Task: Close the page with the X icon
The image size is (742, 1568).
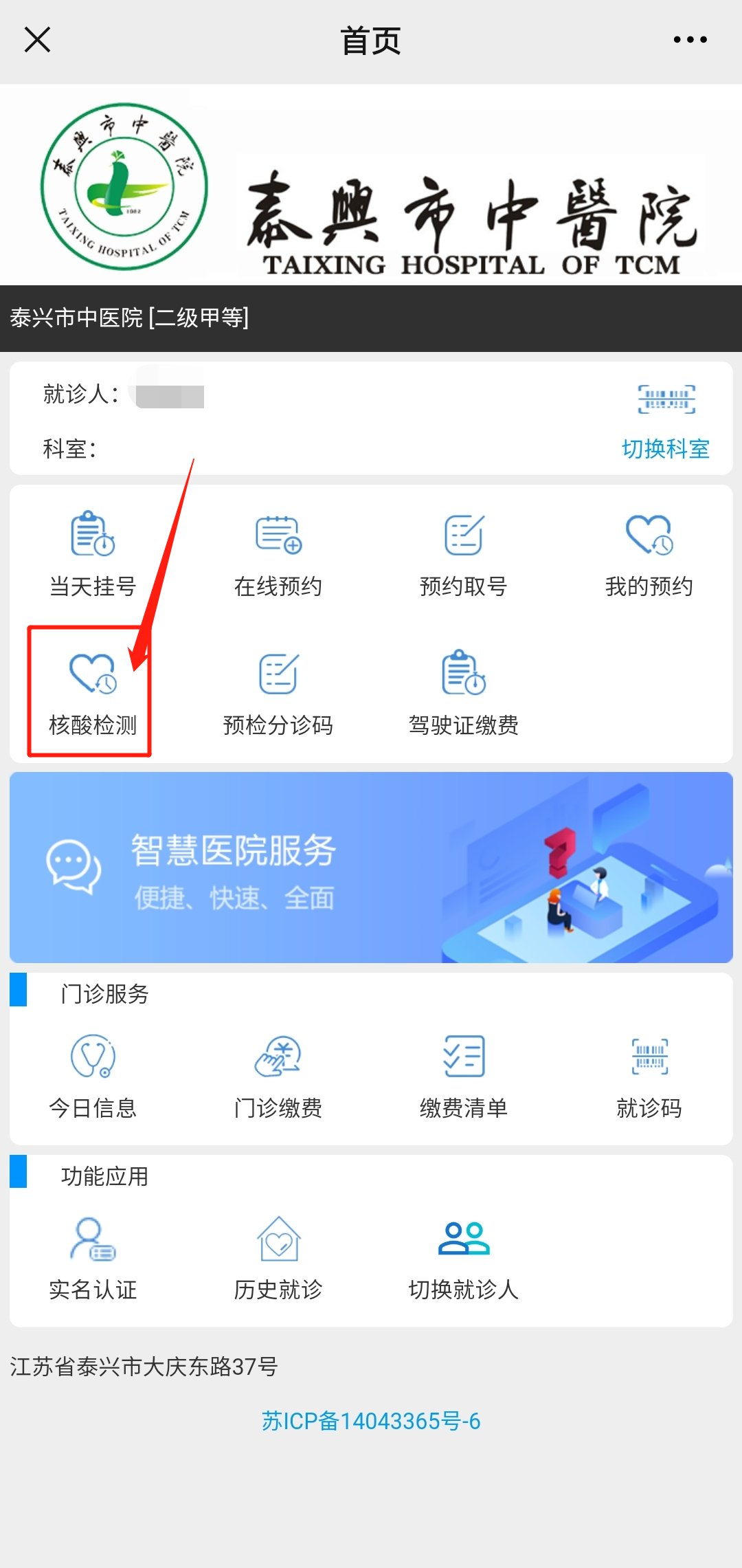Action: [x=38, y=40]
